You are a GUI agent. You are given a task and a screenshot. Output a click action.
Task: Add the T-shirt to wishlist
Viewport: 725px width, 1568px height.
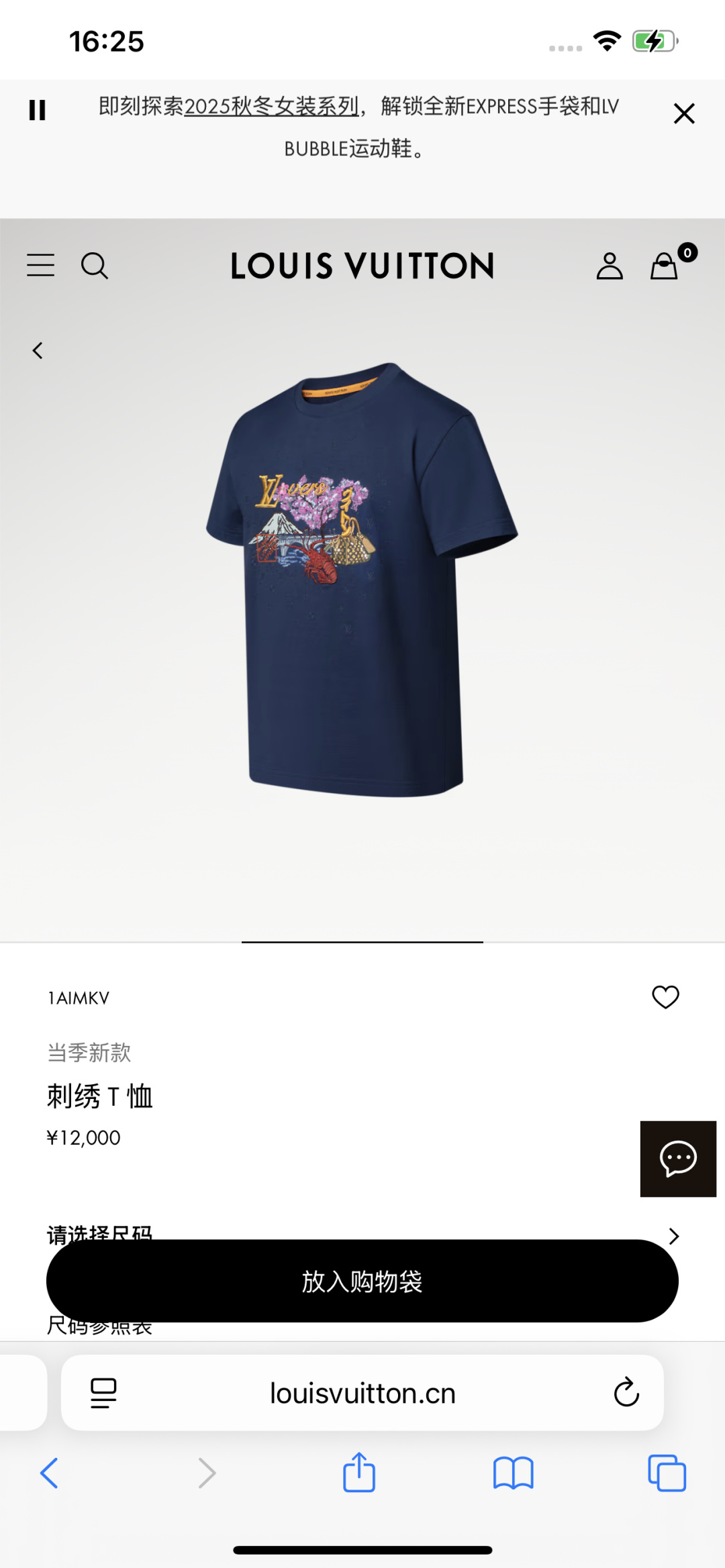(665, 997)
